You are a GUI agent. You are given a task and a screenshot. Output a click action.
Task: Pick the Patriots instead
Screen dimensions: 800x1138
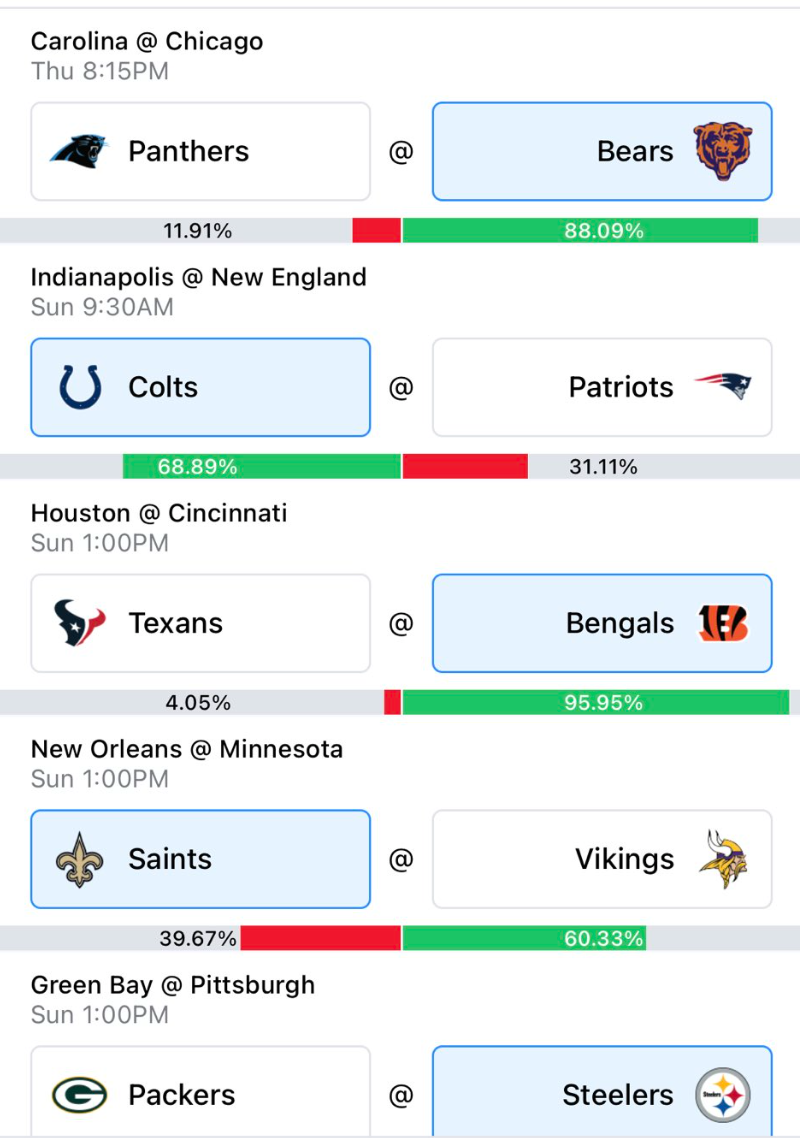coord(602,388)
